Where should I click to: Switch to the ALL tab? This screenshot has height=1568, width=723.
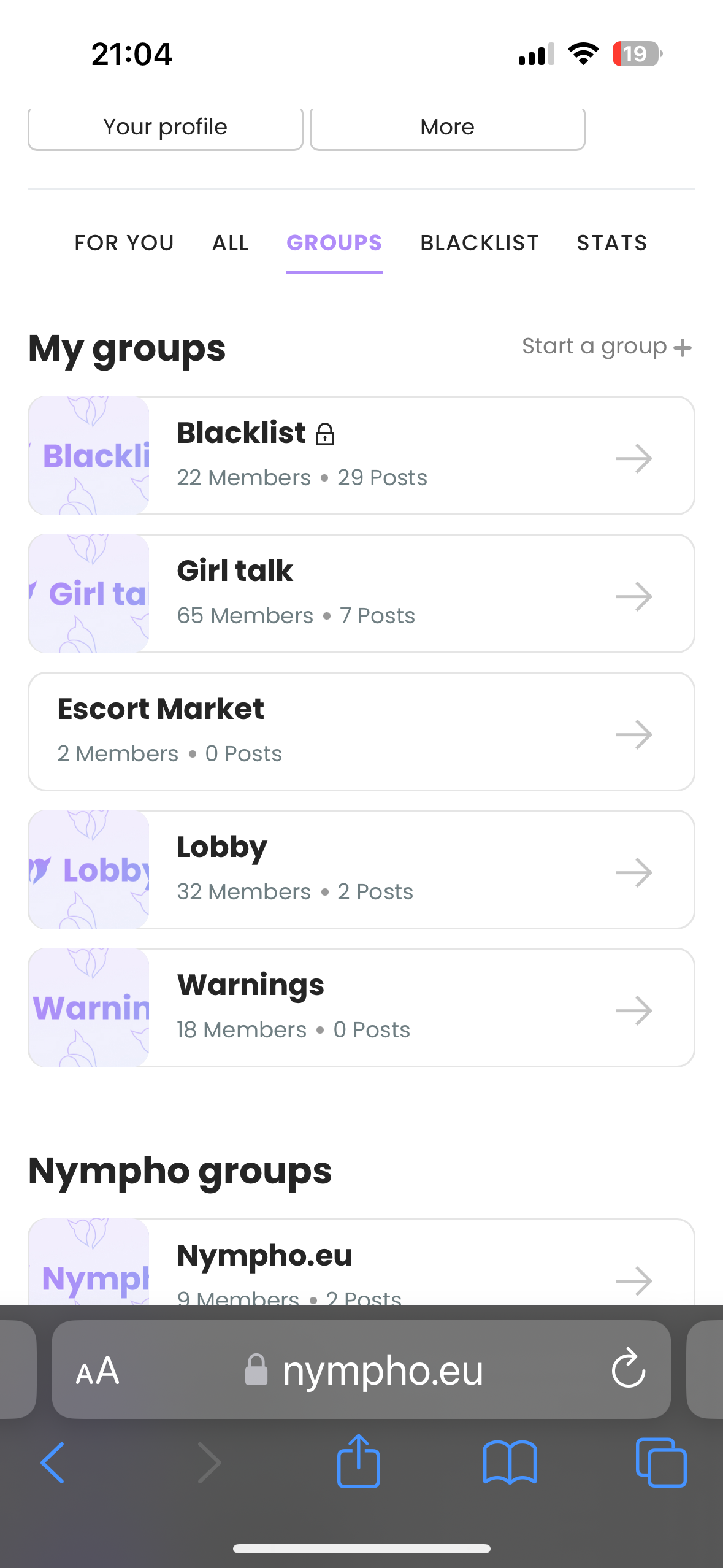(x=231, y=243)
